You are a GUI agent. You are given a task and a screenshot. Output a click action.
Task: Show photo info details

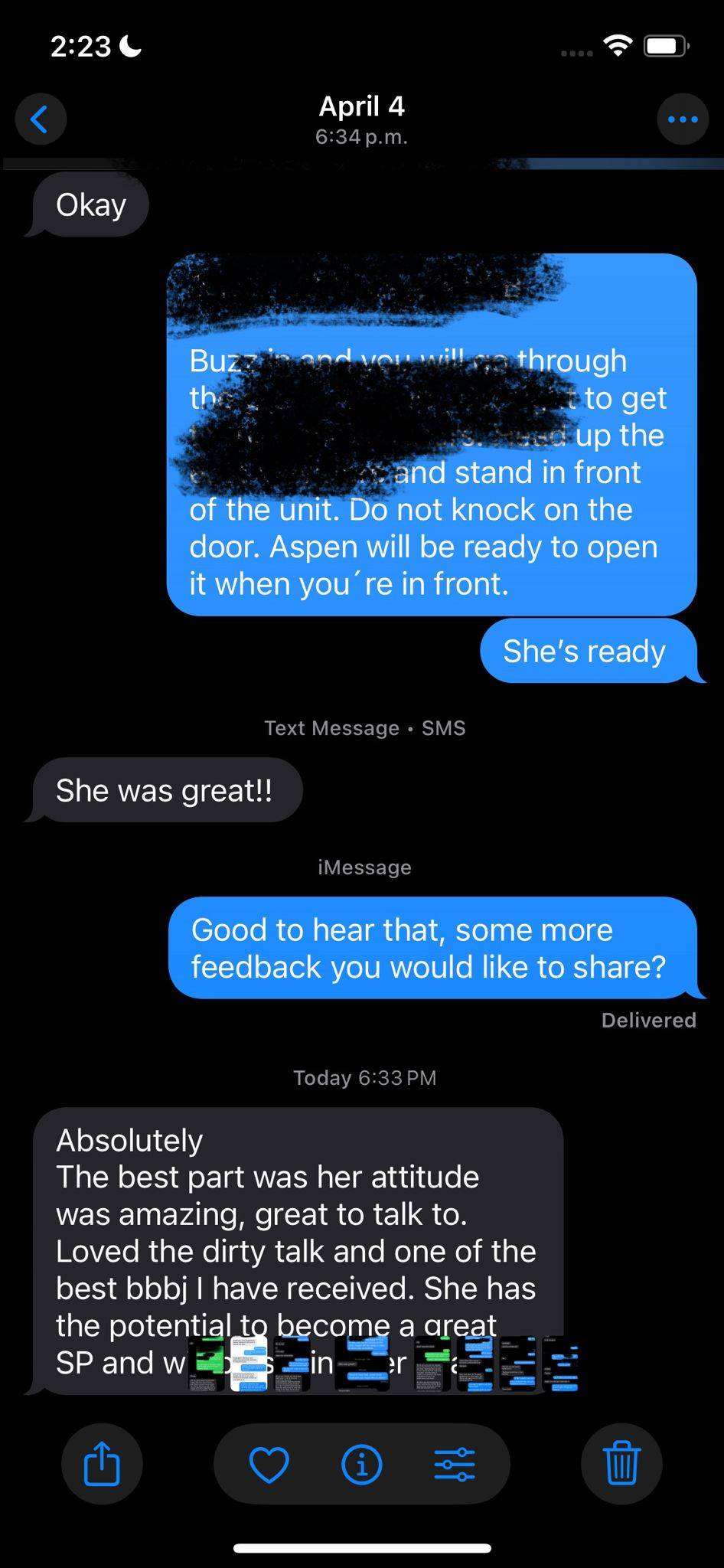point(361,1464)
